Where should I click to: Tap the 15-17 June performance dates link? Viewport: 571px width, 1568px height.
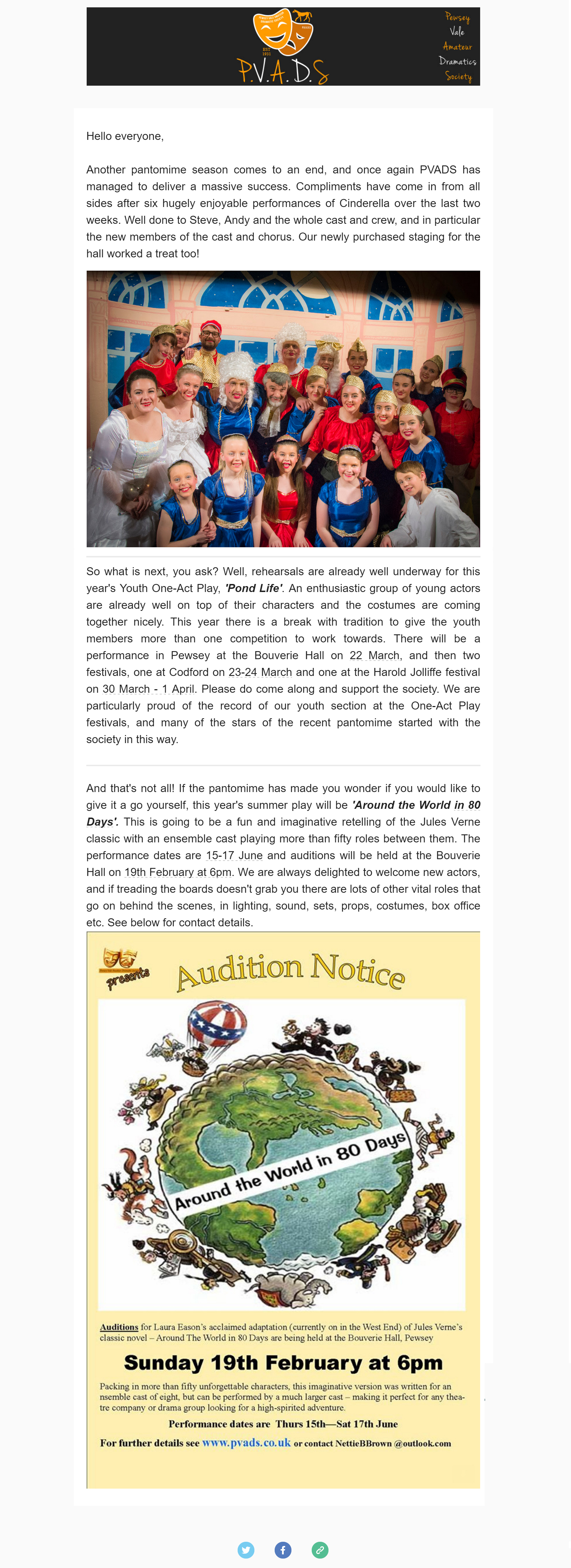click(x=234, y=855)
